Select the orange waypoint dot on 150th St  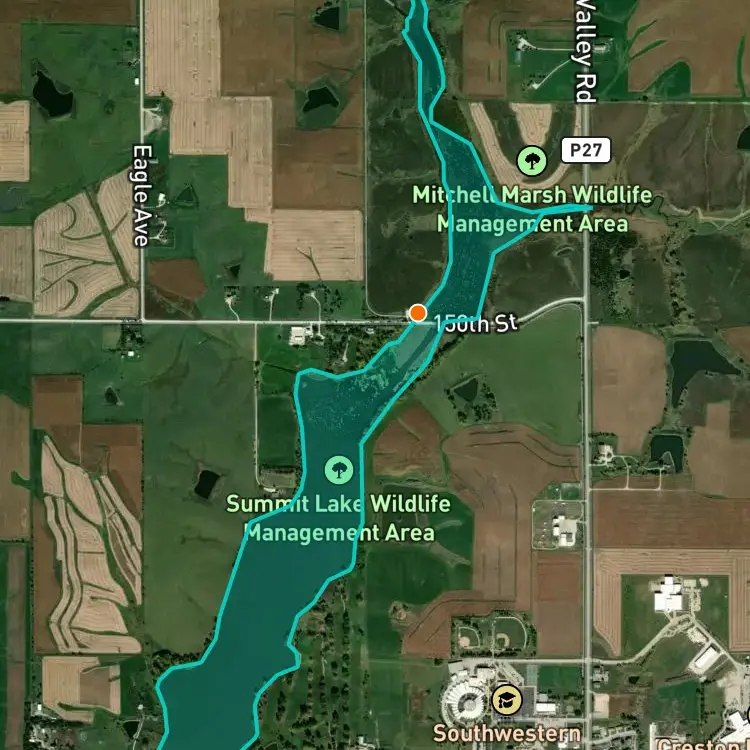pyautogui.click(x=418, y=313)
